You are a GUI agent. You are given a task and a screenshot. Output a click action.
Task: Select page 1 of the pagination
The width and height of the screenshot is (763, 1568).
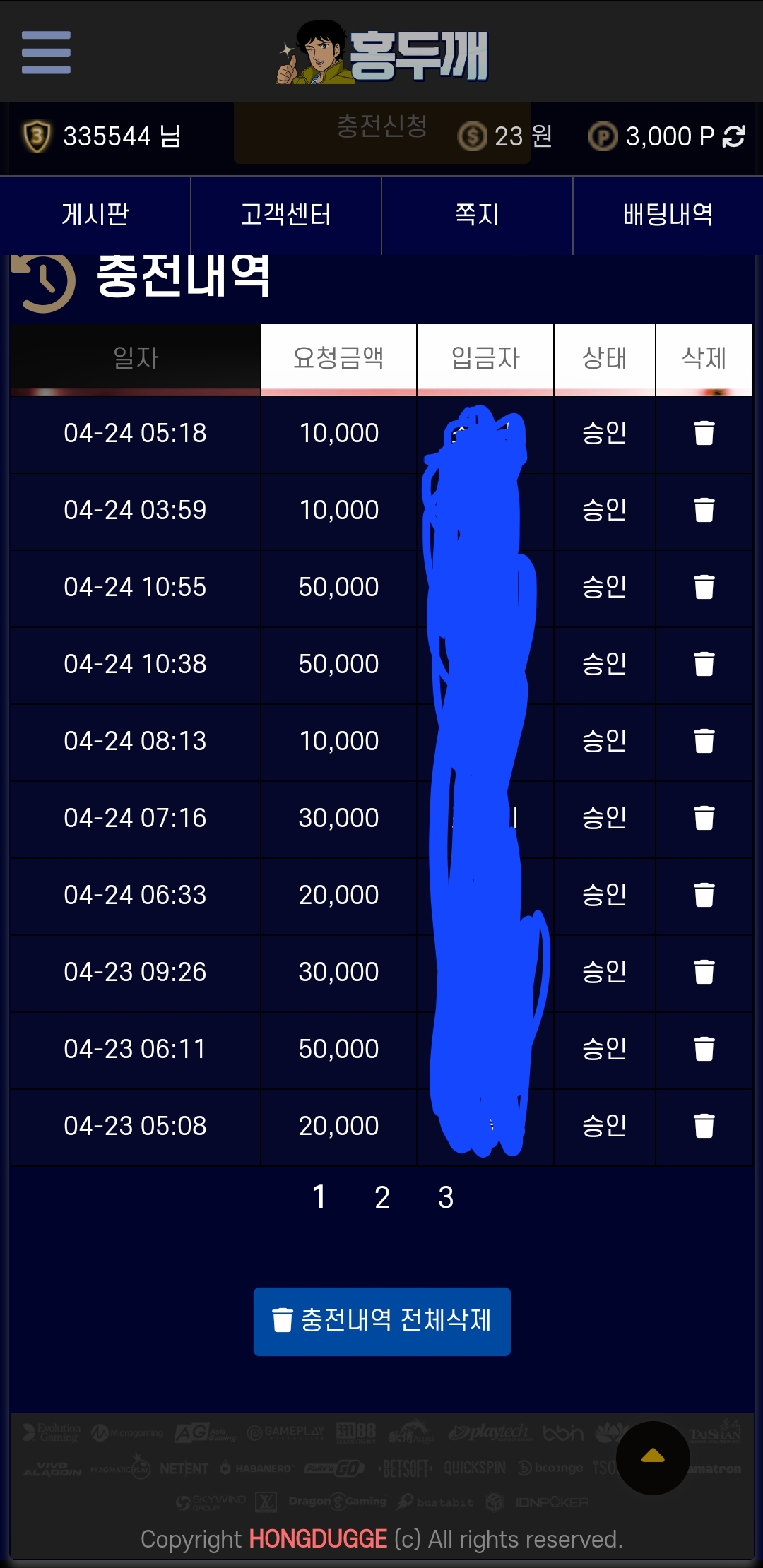click(x=319, y=1197)
